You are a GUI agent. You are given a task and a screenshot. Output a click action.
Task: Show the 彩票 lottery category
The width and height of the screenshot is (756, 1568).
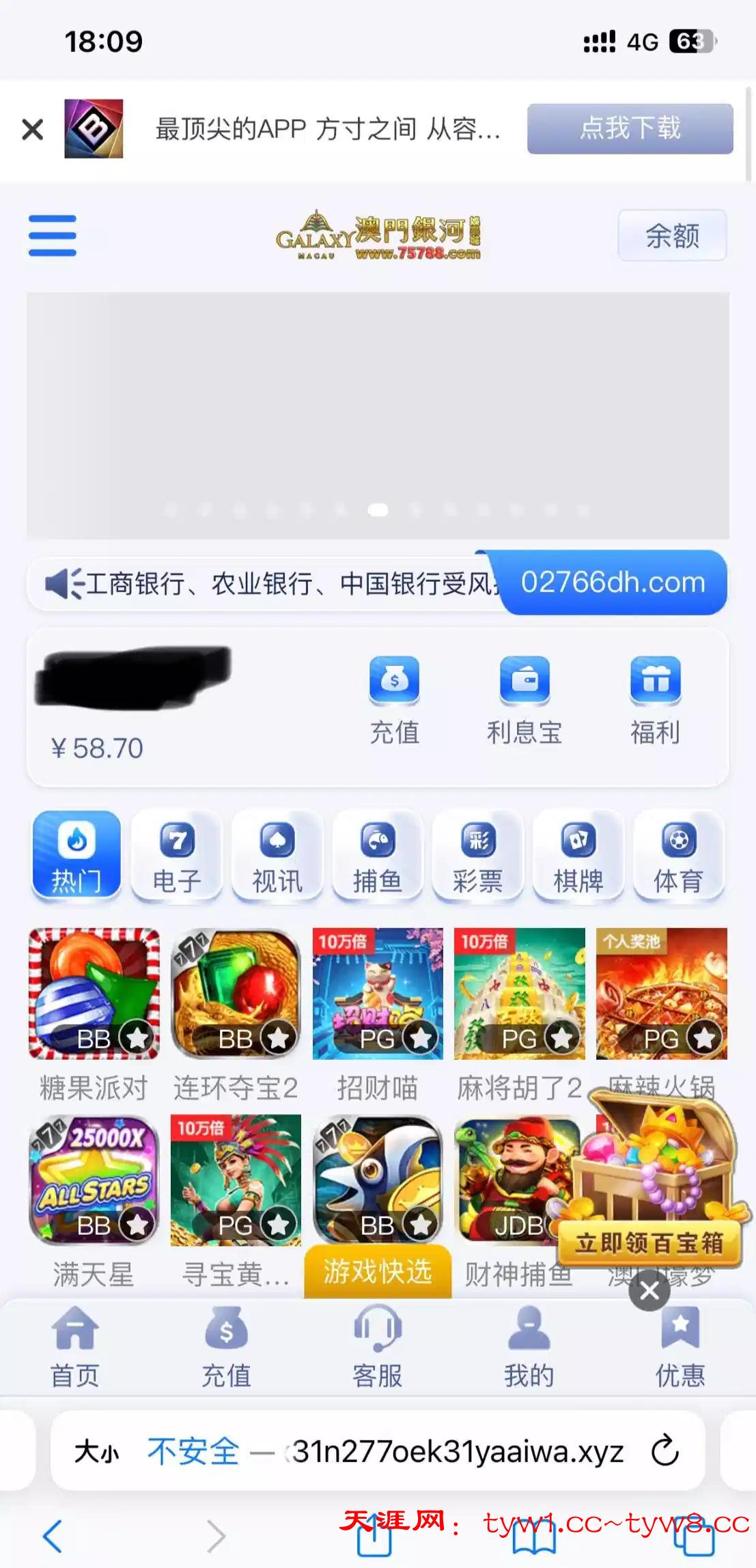pos(478,856)
